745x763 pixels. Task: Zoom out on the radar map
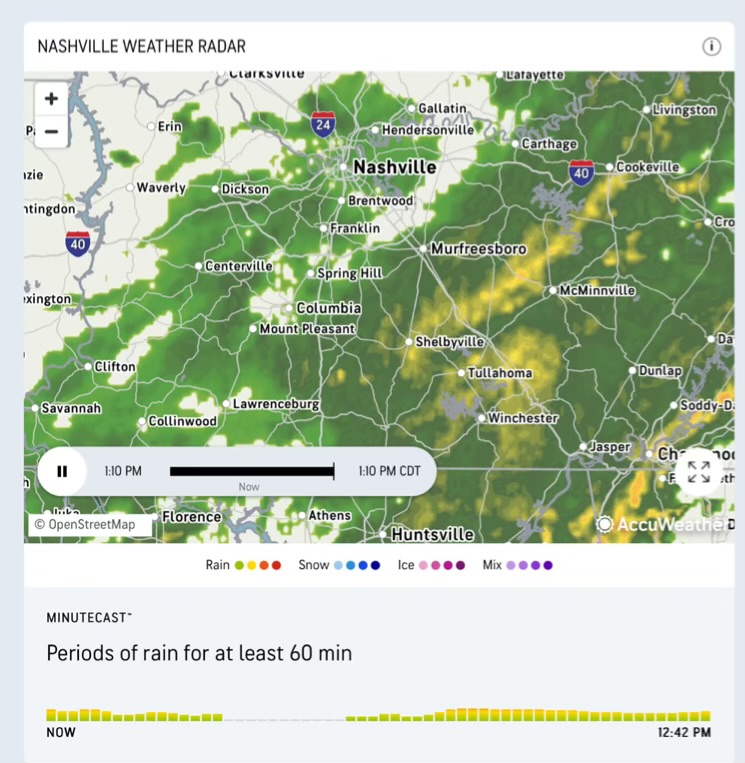(51, 131)
